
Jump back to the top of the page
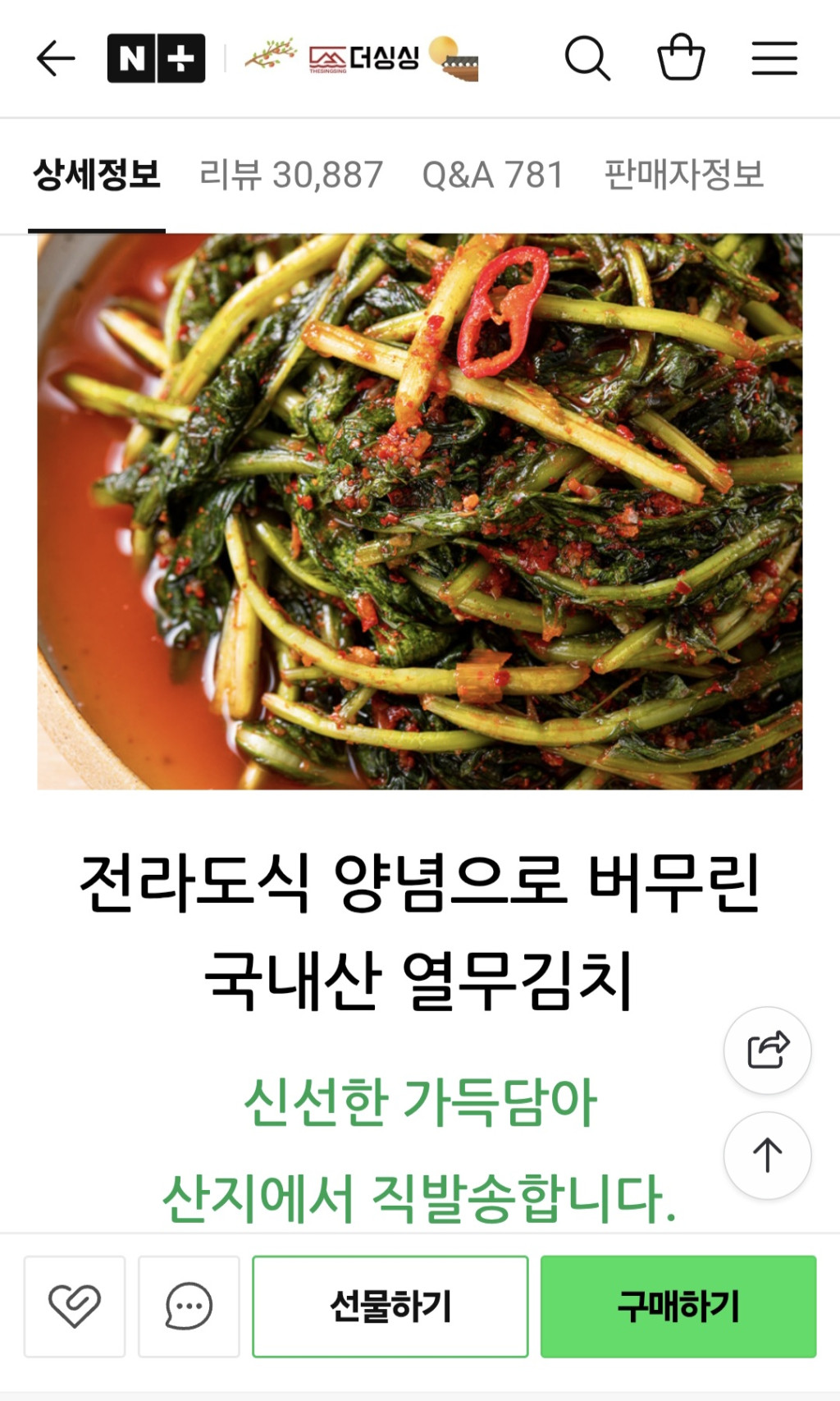[x=767, y=1155]
